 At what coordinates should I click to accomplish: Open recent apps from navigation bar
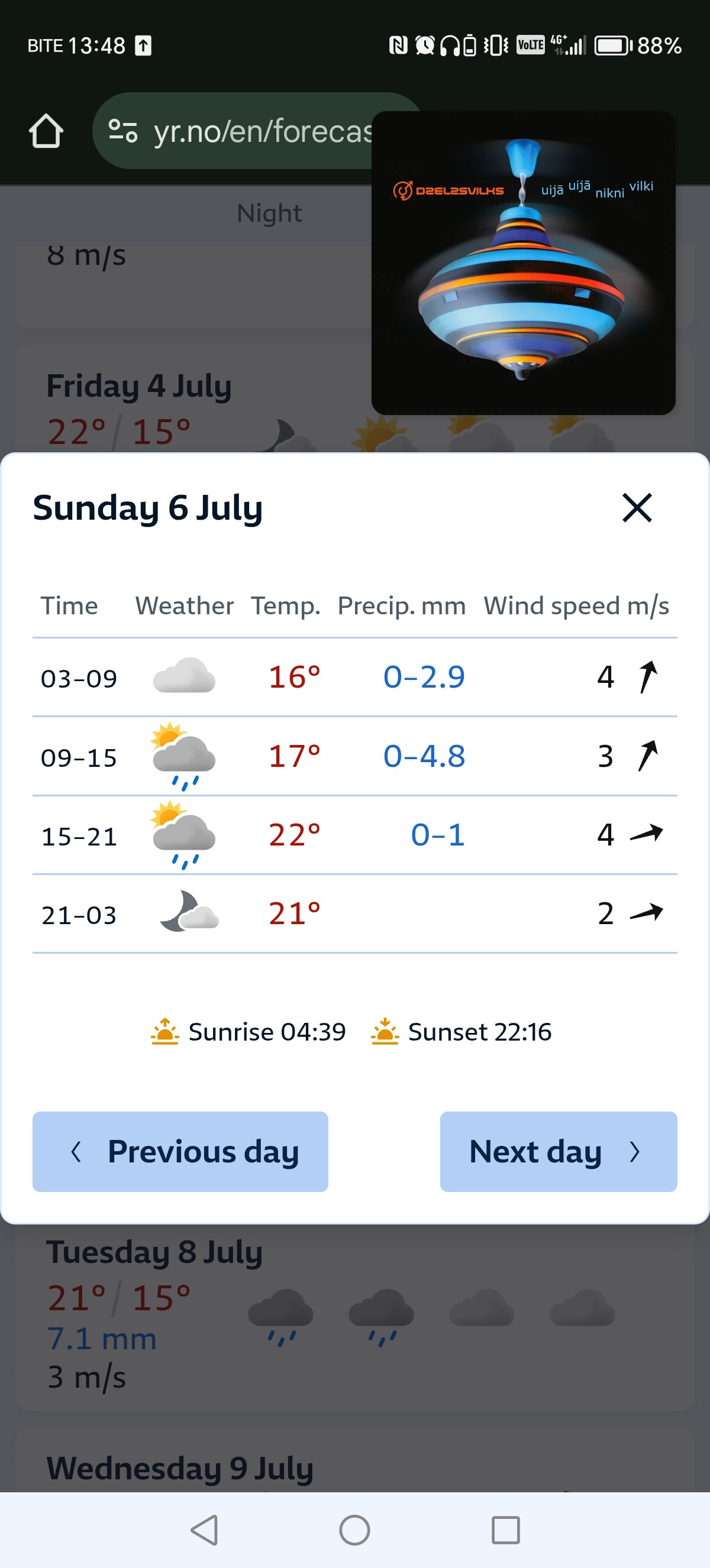[x=505, y=1530]
